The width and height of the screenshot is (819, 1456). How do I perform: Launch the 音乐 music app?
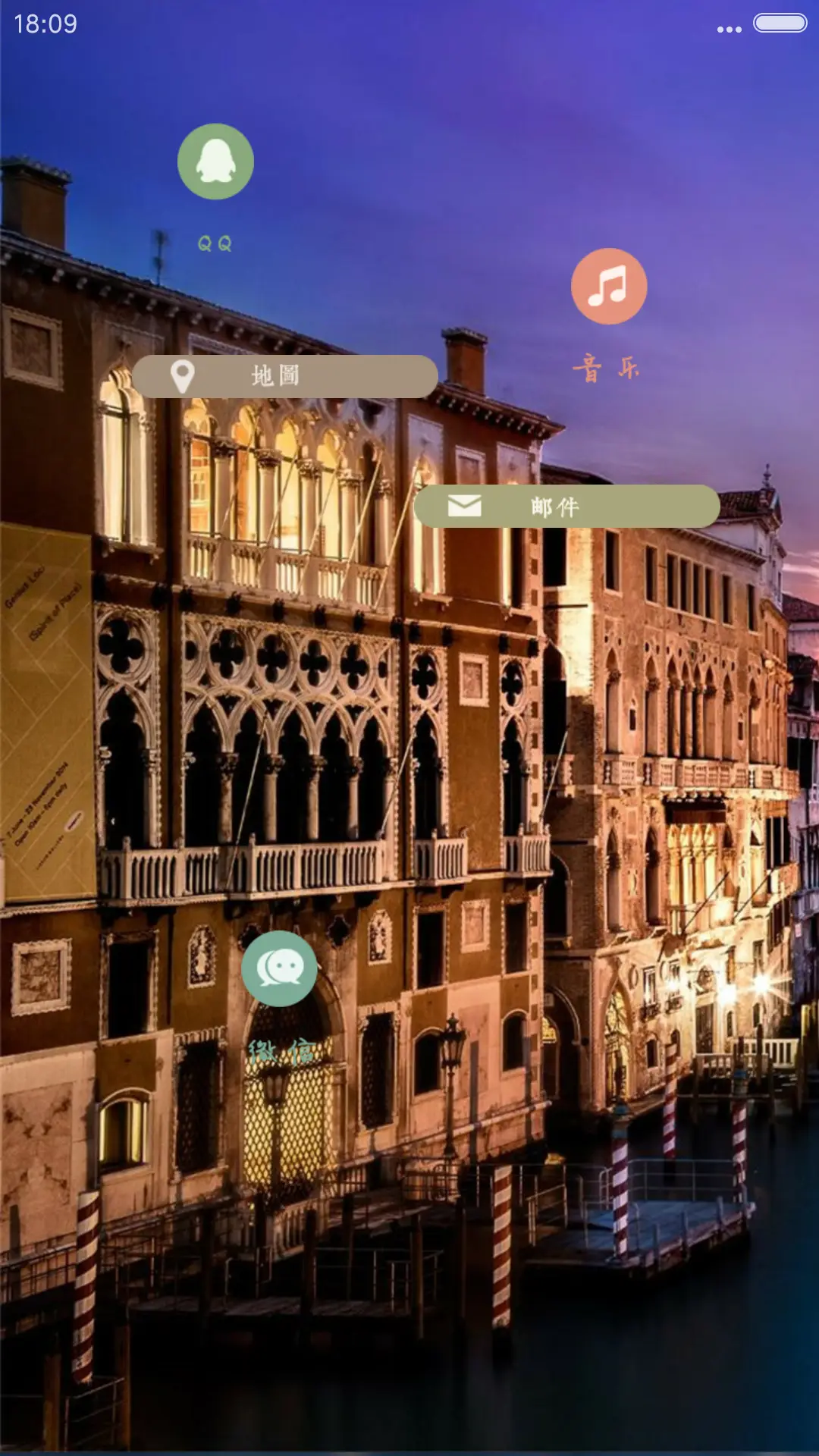pyautogui.click(x=609, y=287)
